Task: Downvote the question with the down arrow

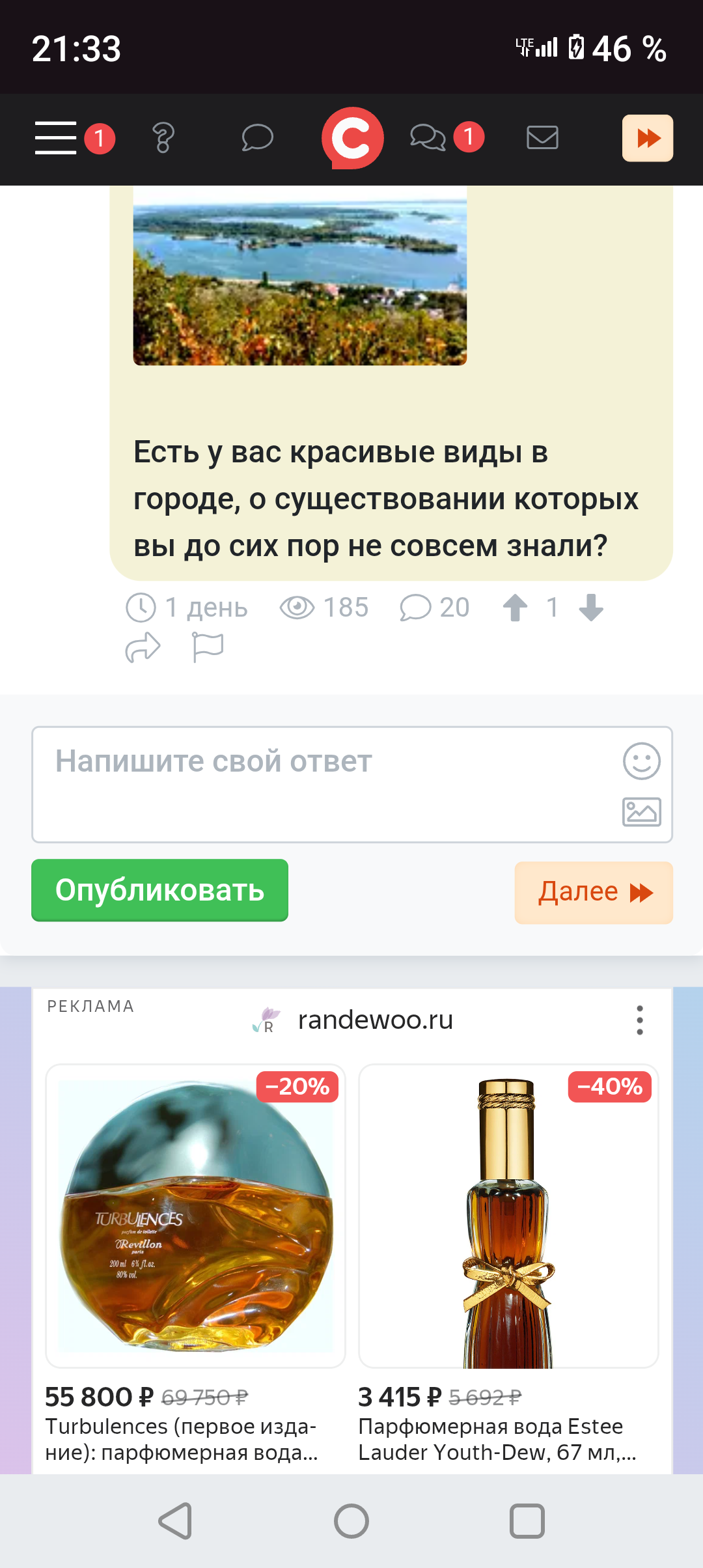Action: [x=591, y=608]
